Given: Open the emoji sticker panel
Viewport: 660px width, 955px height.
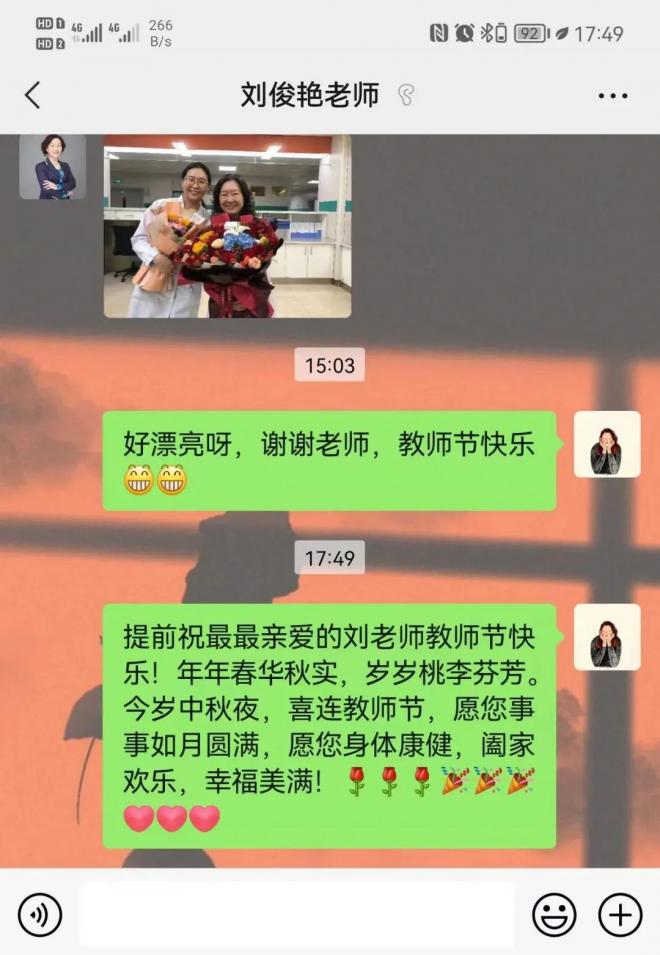Looking at the screenshot, I should point(553,914).
